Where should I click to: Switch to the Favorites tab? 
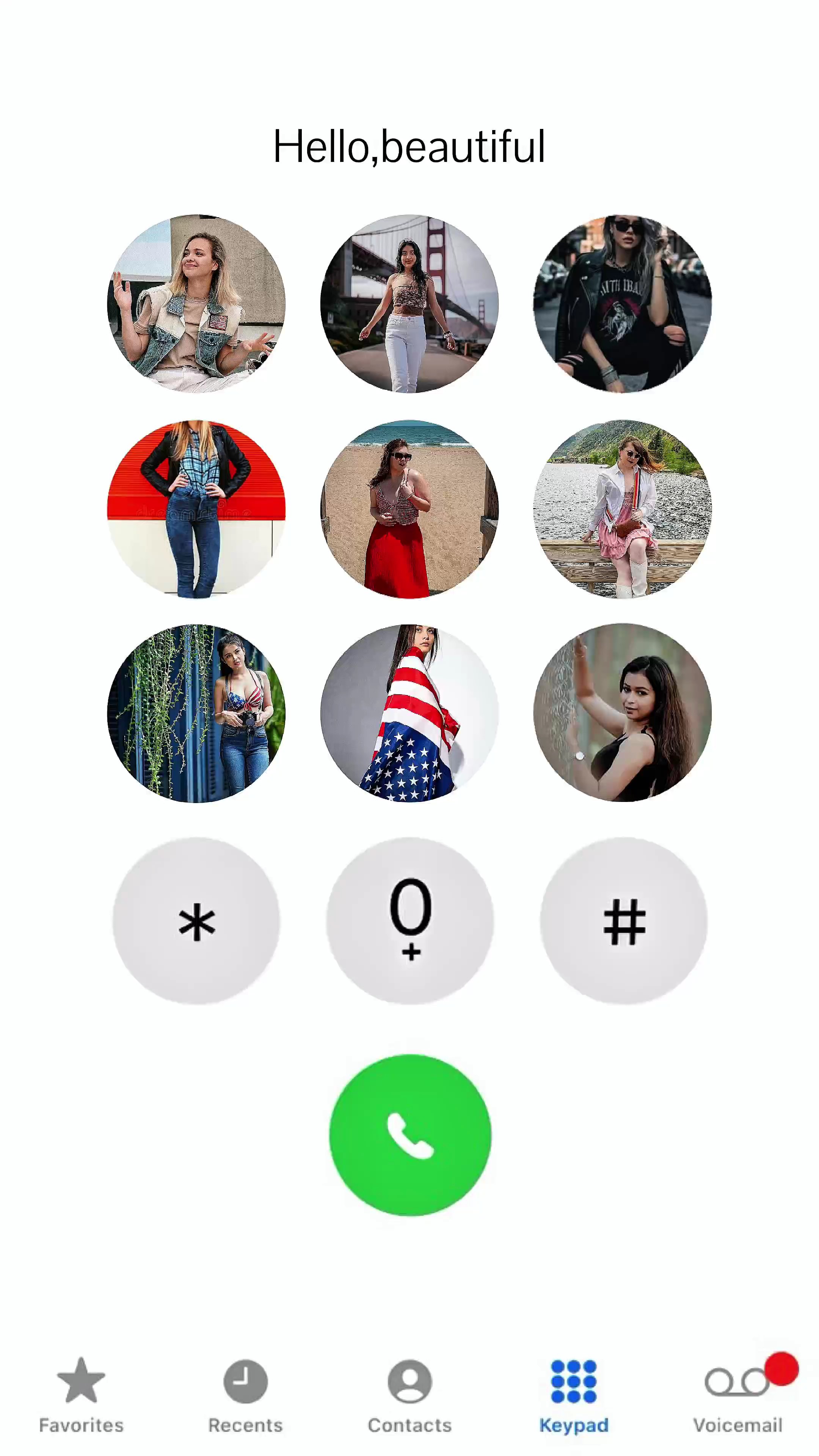pos(82,1395)
